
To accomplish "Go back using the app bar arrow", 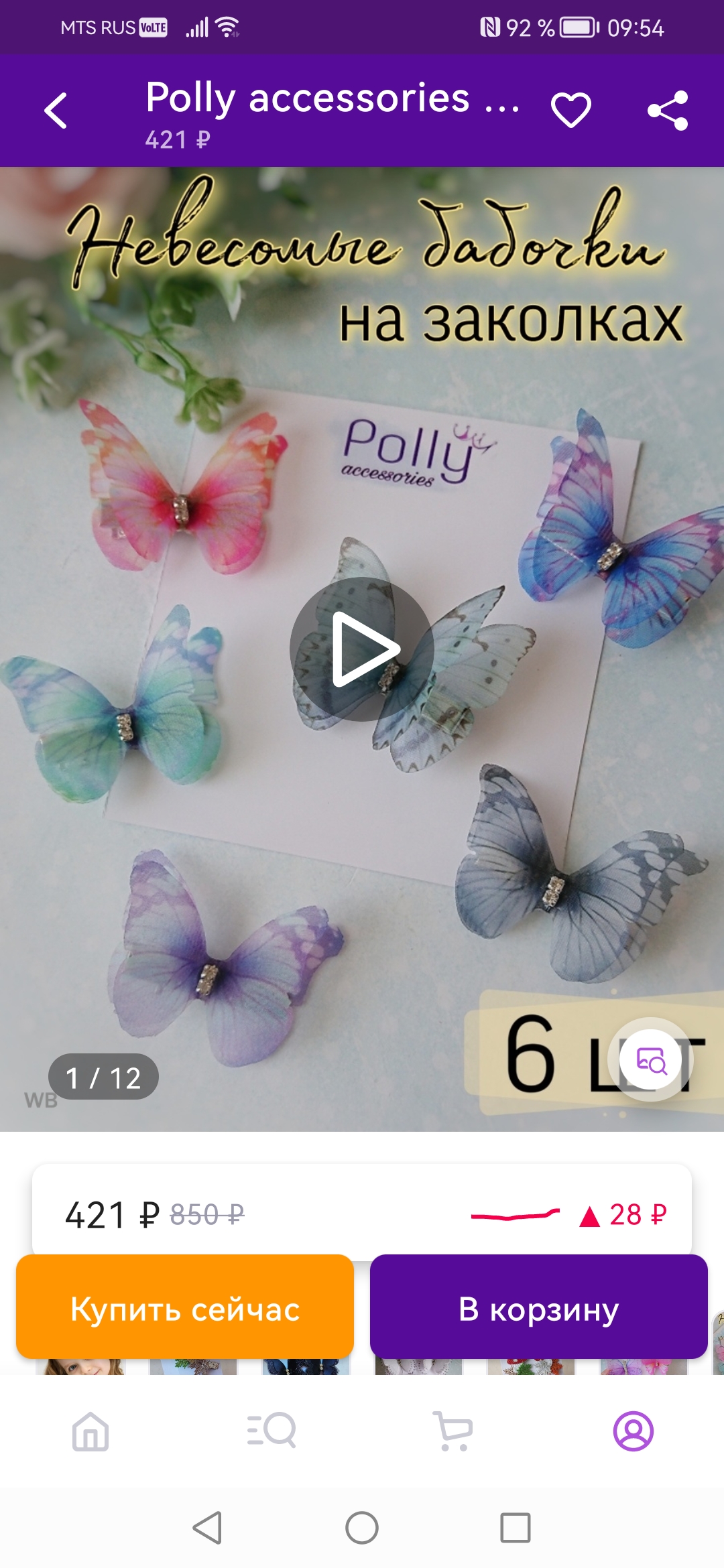I will click(56, 111).
